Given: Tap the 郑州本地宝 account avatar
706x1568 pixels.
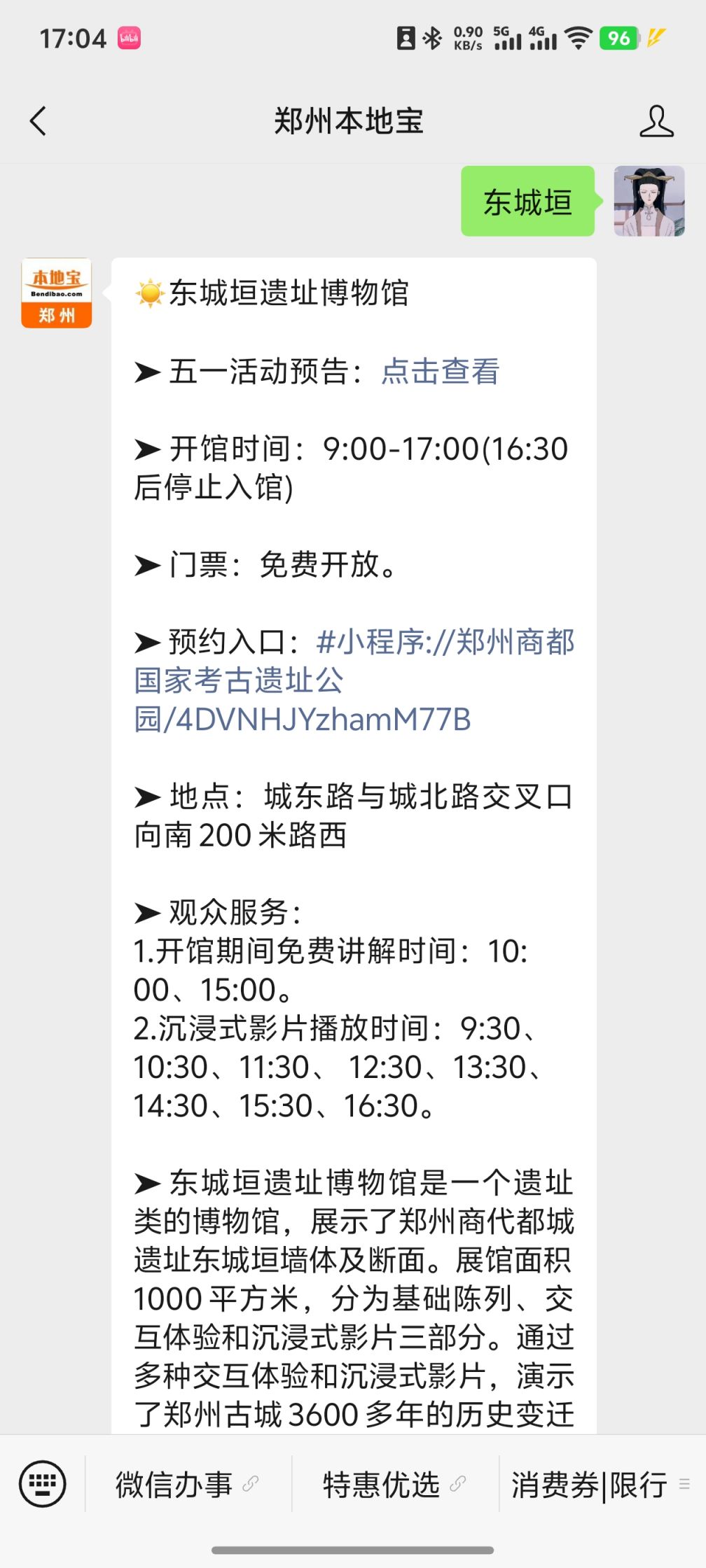Looking at the screenshot, I should pyautogui.click(x=57, y=293).
